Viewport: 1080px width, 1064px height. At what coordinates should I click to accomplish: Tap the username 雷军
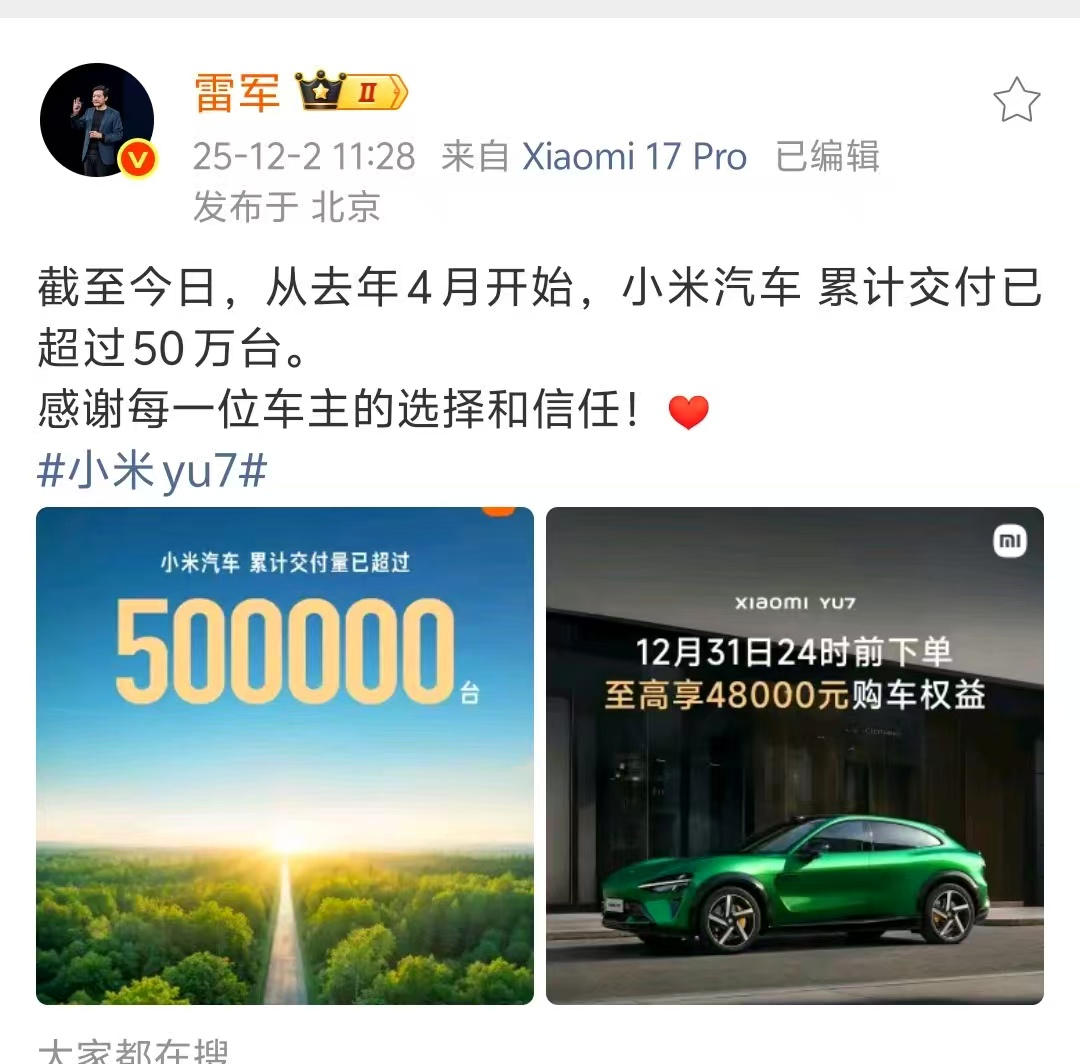pyautogui.click(x=237, y=94)
